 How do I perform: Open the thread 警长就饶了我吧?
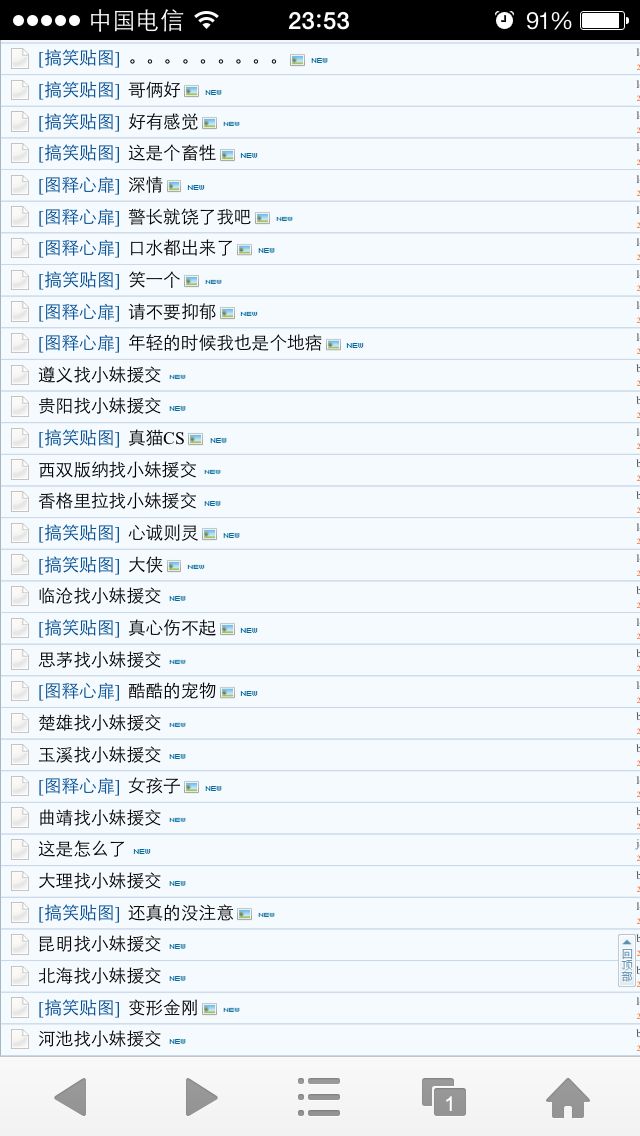pos(190,217)
